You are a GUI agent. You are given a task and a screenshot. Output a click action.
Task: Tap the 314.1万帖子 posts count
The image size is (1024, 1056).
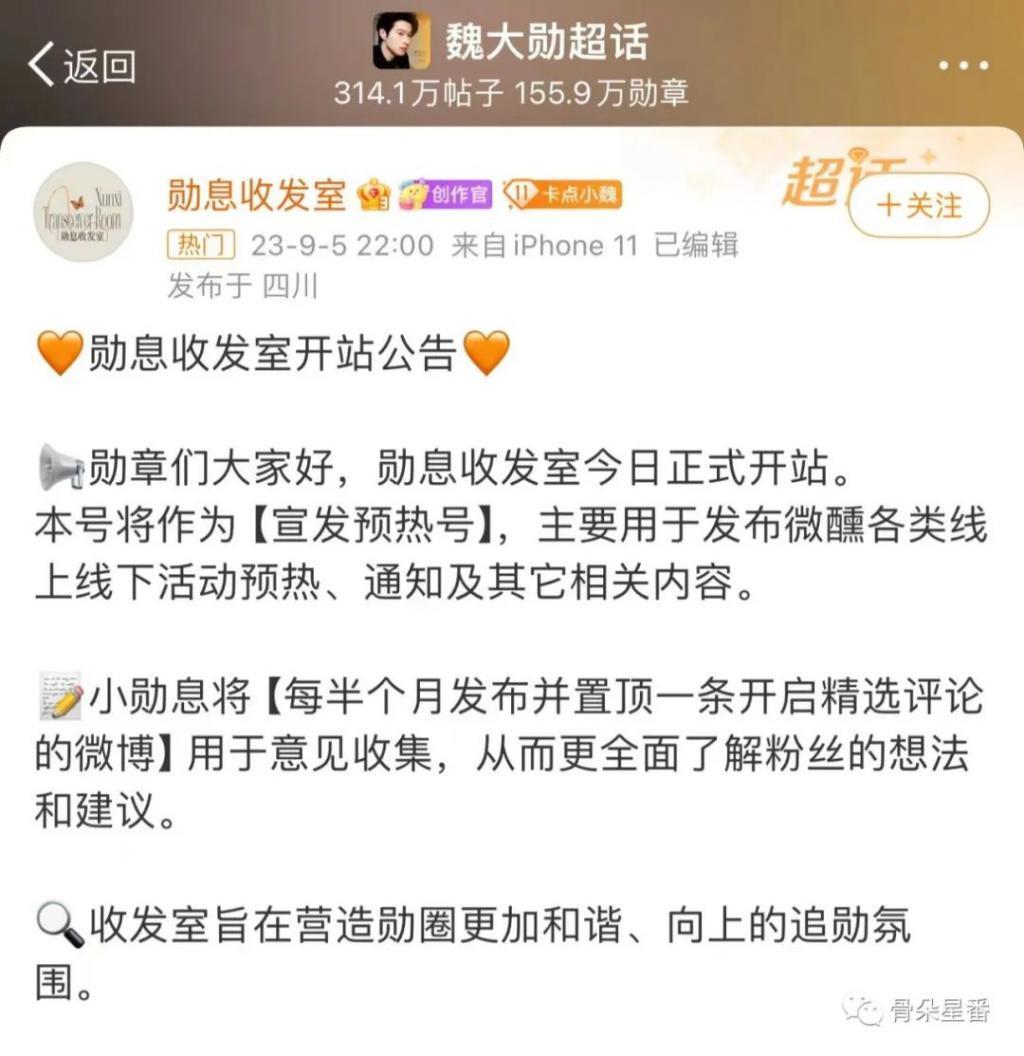421,90
